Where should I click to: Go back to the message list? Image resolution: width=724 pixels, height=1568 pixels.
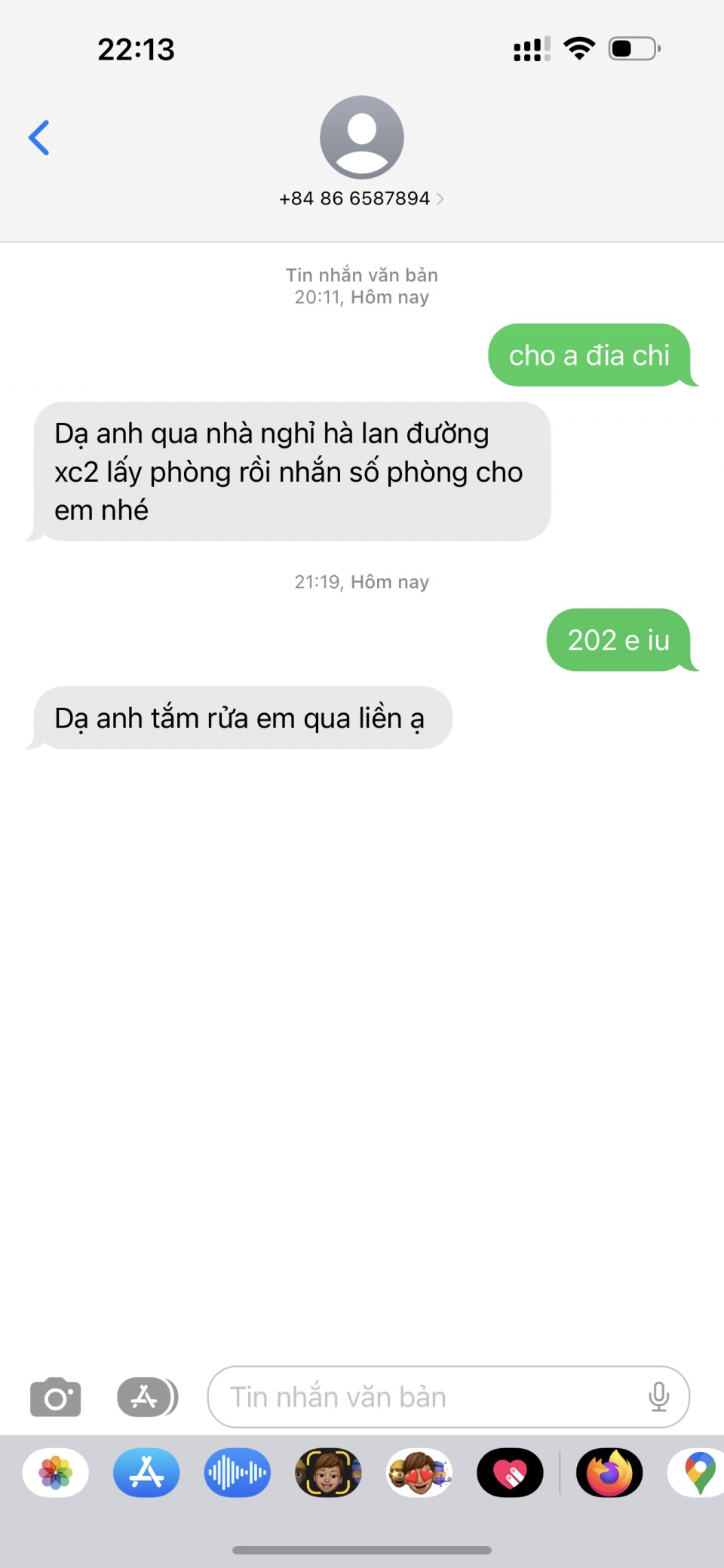click(x=39, y=138)
